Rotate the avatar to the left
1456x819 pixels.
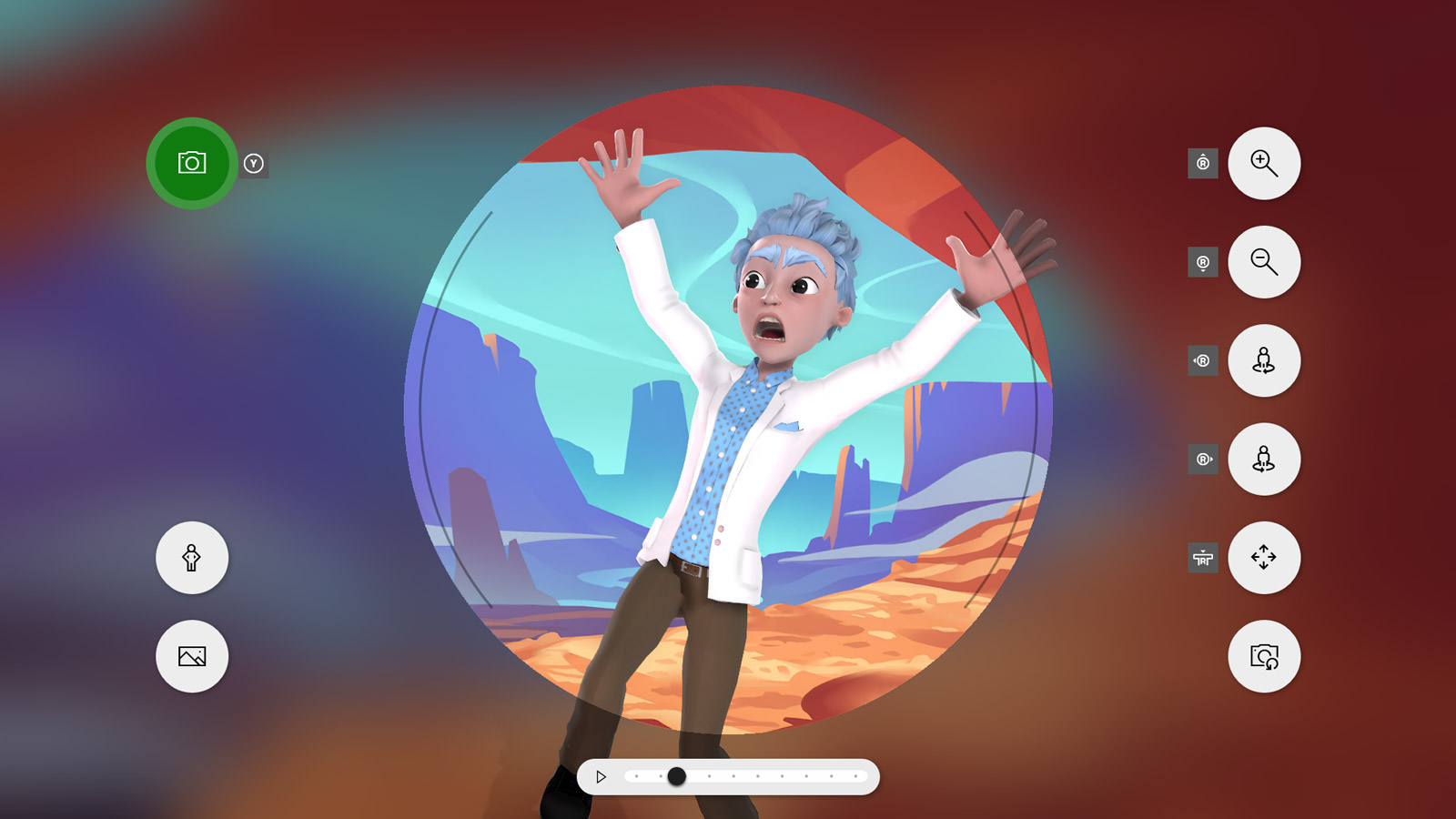coord(1264,360)
